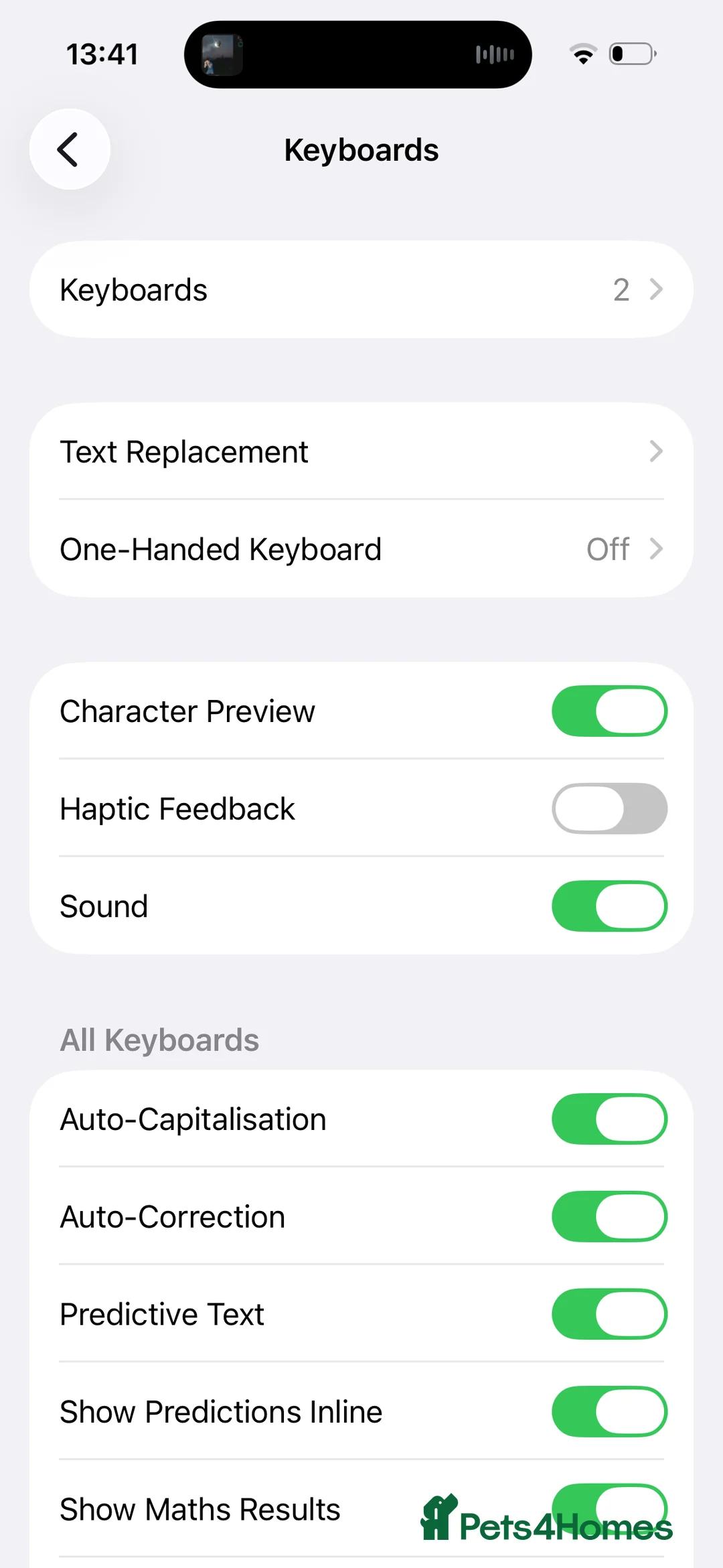
Task: Enable Haptic Feedback
Action: click(x=609, y=808)
